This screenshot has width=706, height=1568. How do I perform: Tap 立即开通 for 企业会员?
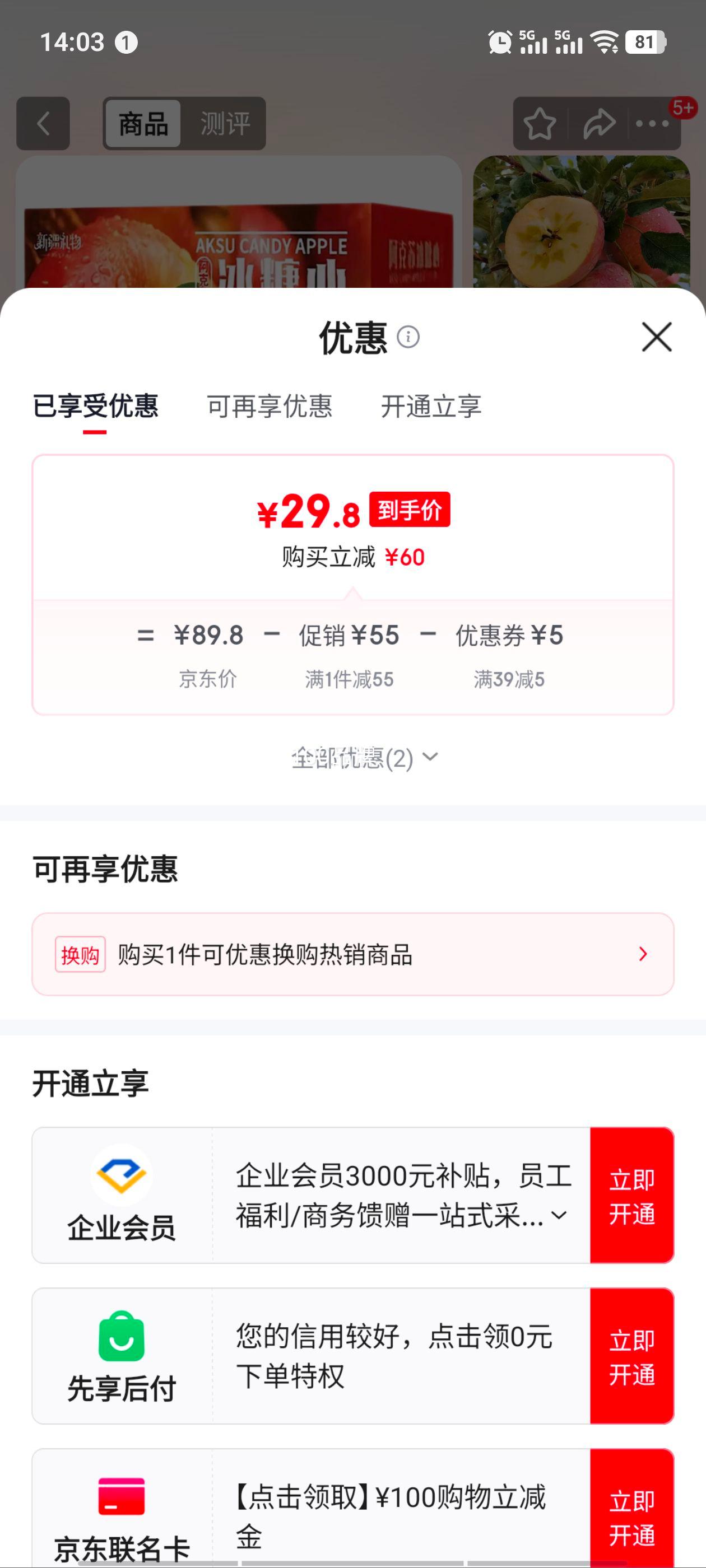click(633, 1195)
